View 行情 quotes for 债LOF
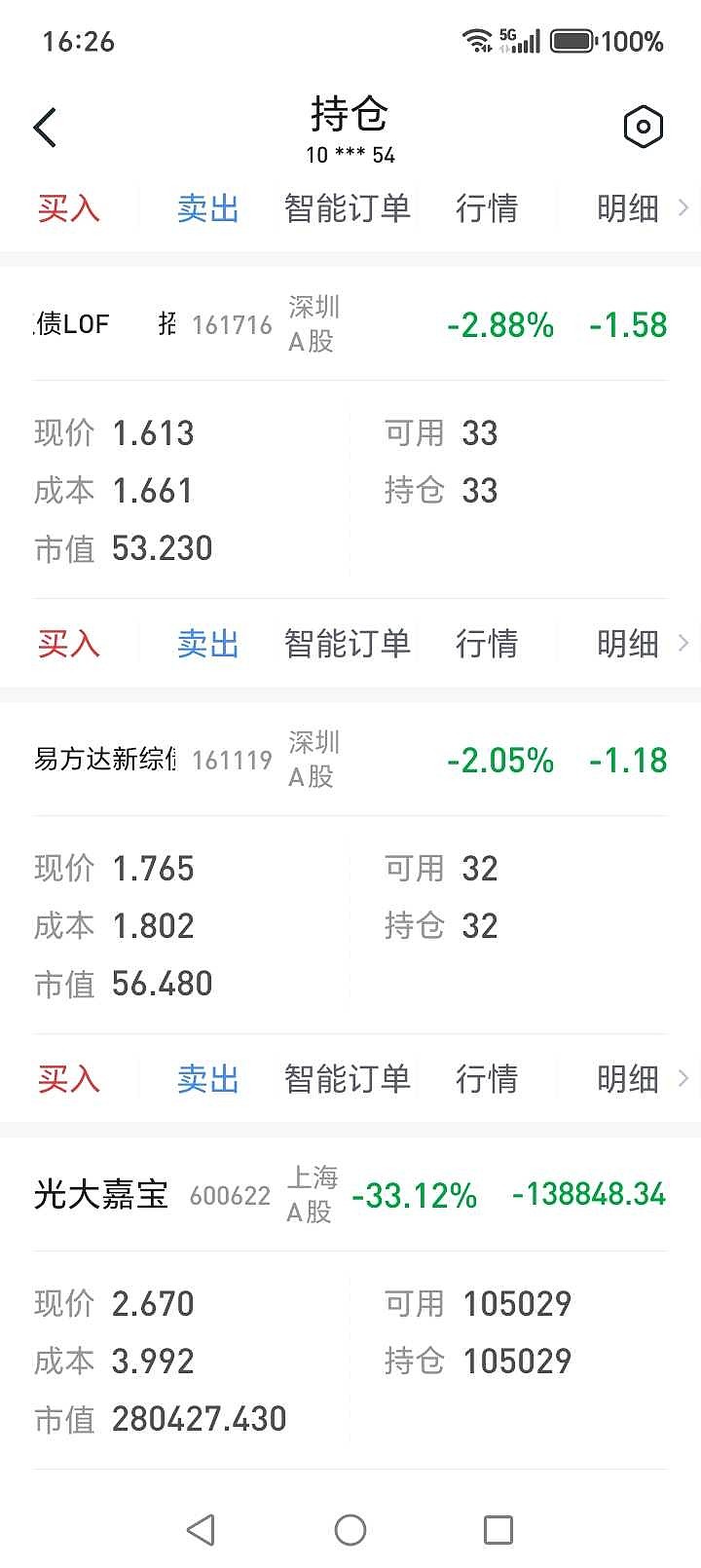 pos(487,208)
